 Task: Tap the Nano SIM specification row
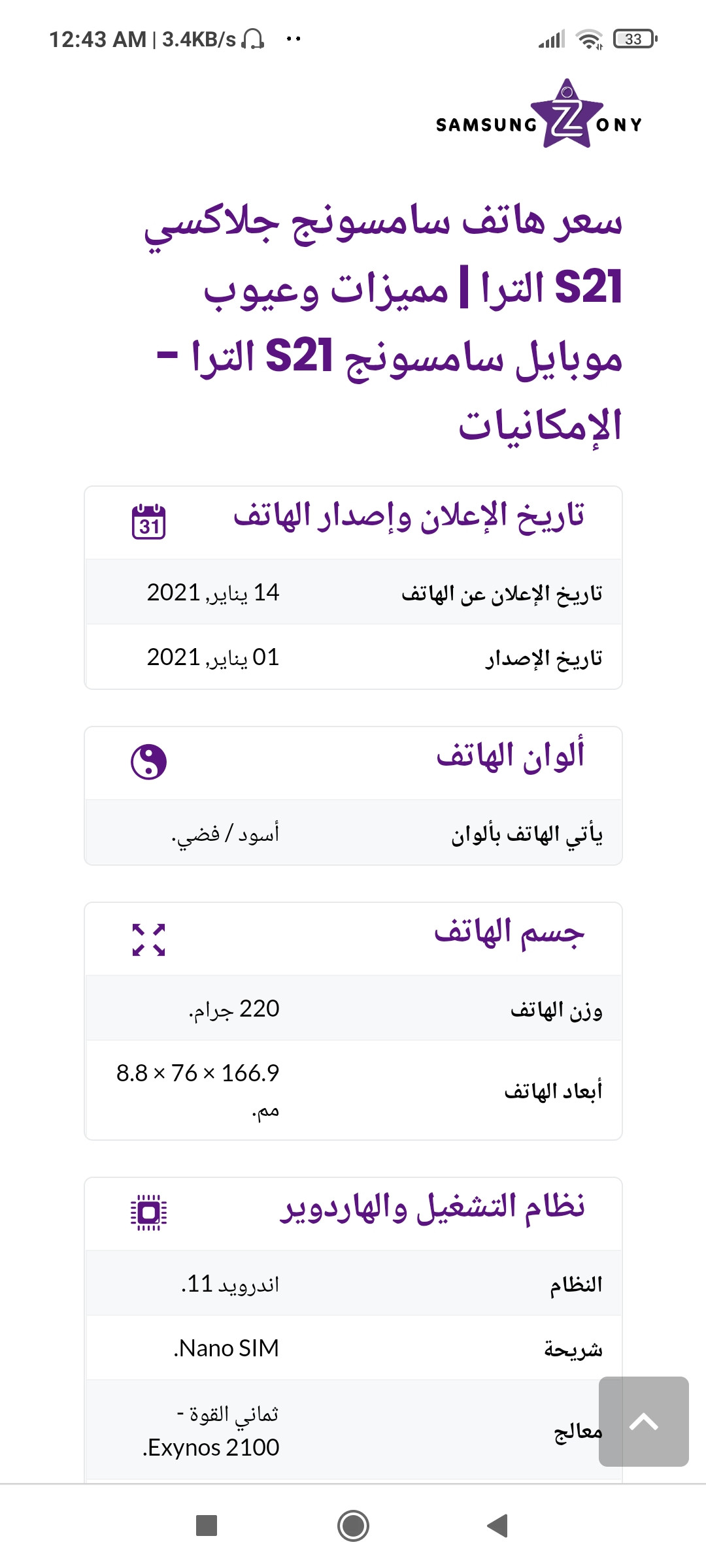(x=353, y=1348)
